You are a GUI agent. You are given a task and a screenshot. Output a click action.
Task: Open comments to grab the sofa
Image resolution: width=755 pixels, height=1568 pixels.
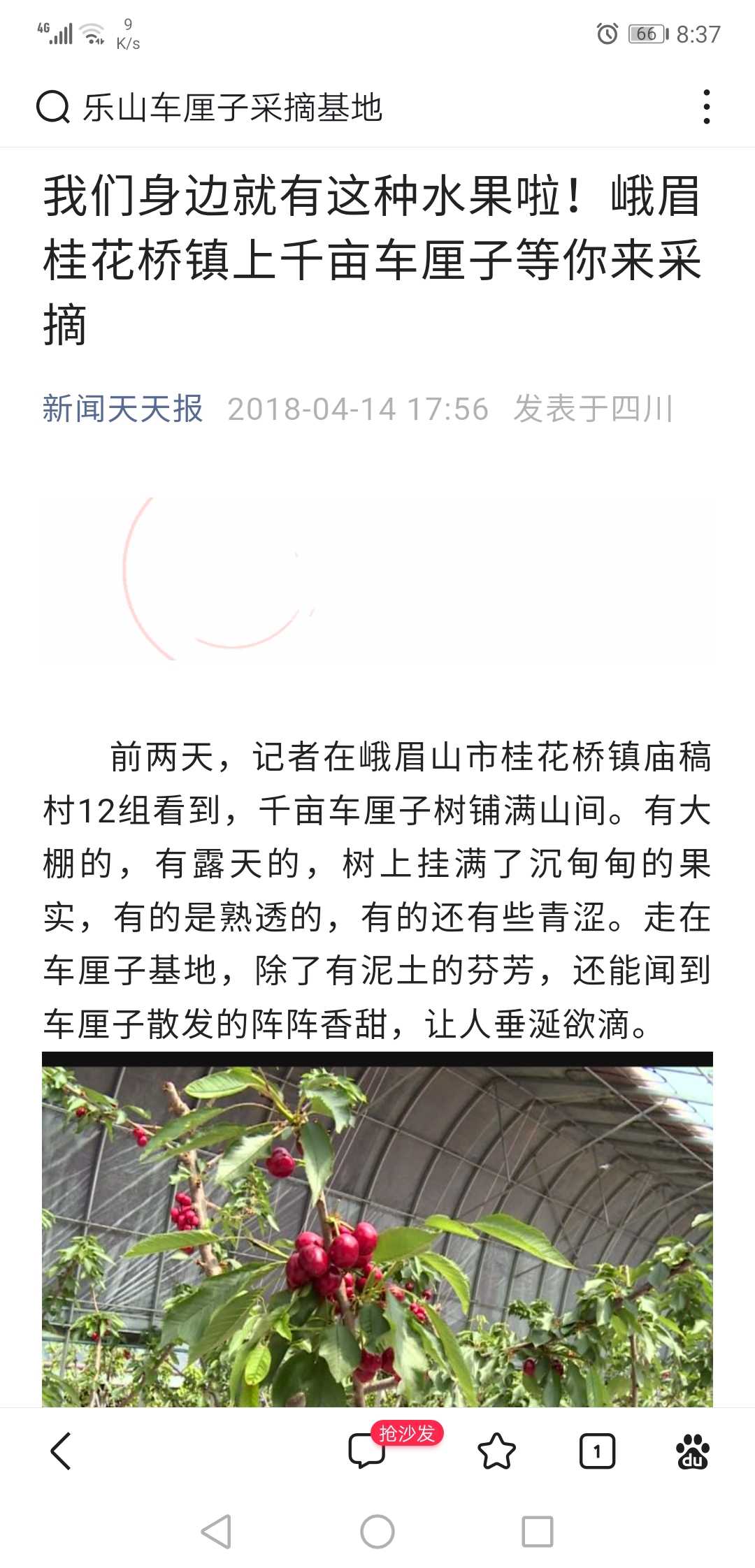tap(368, 1451)
